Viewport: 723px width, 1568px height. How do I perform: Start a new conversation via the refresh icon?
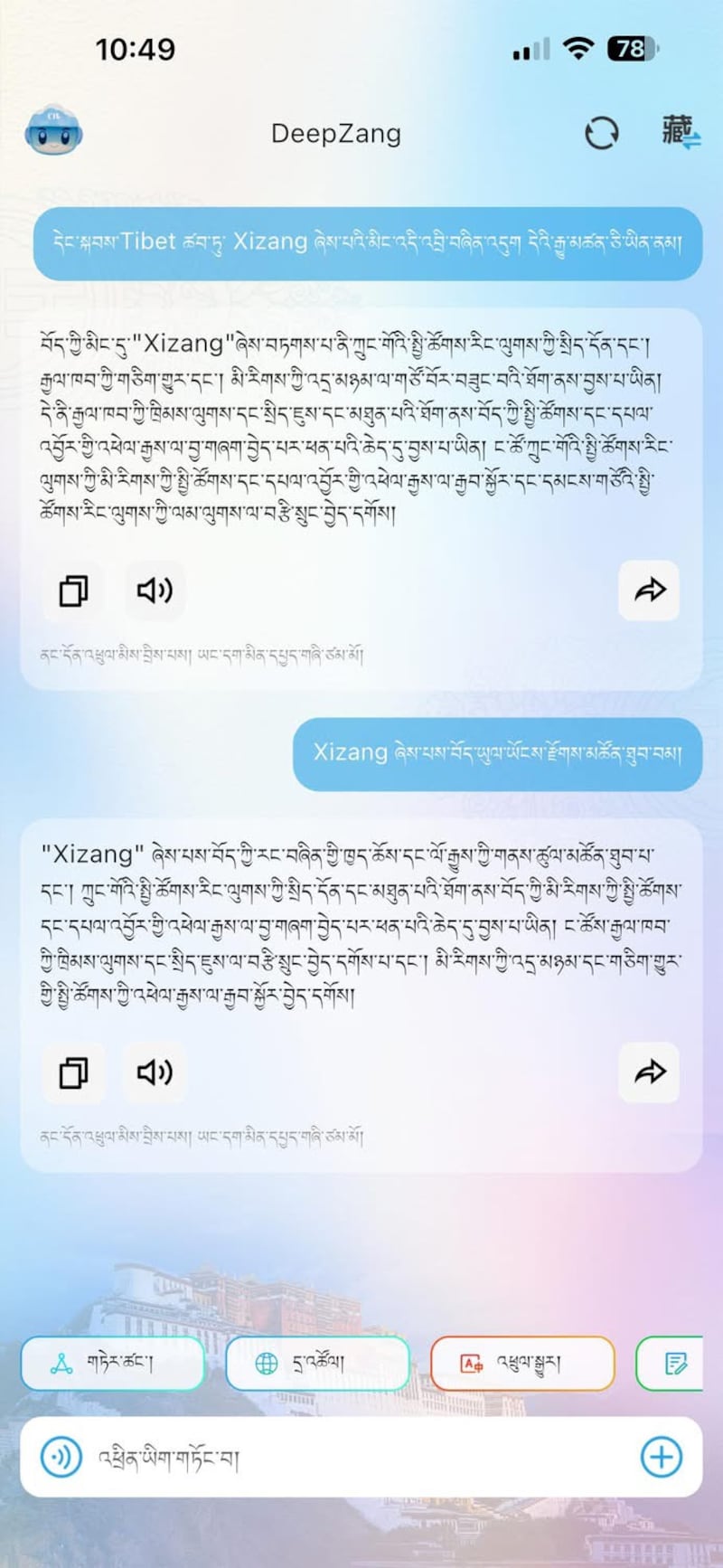point(601,133)
